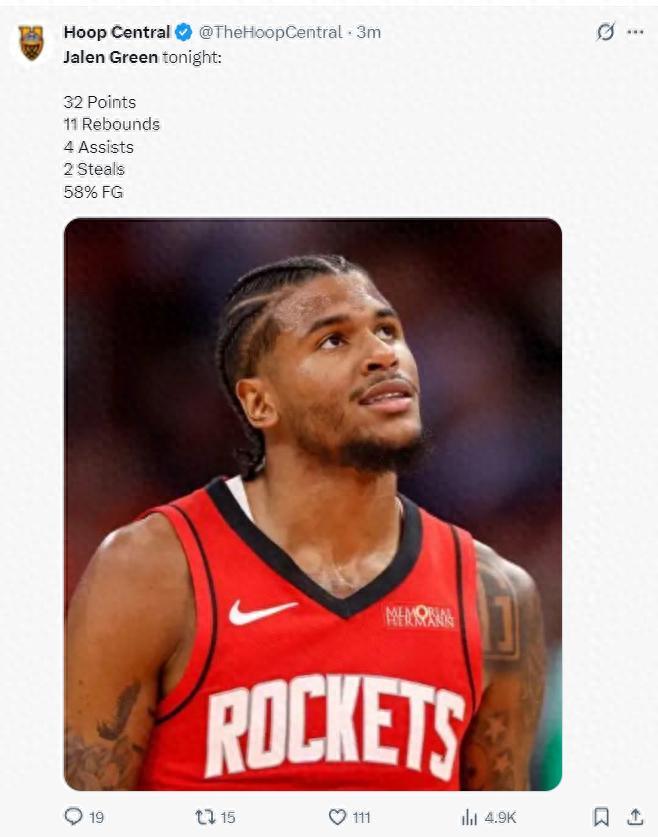The height and width of the screenshot is (837, 658).
Task: Open Hoop Central's profile avatar
Action: click(x=32, y=43)
